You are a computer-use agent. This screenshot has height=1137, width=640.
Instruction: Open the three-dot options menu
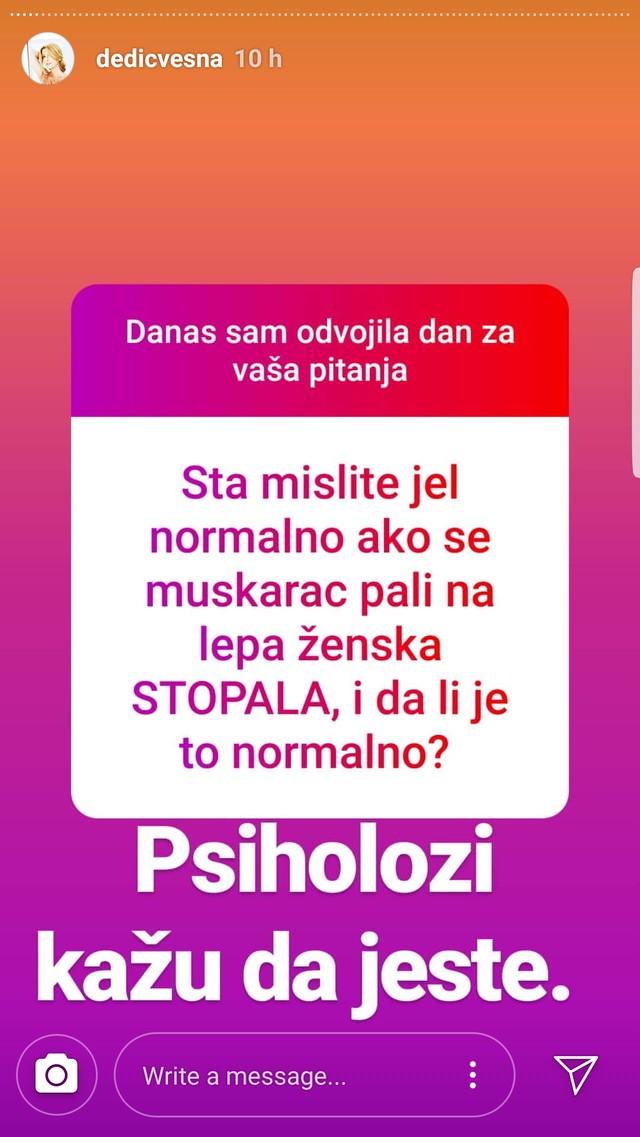coord(472,1076)
